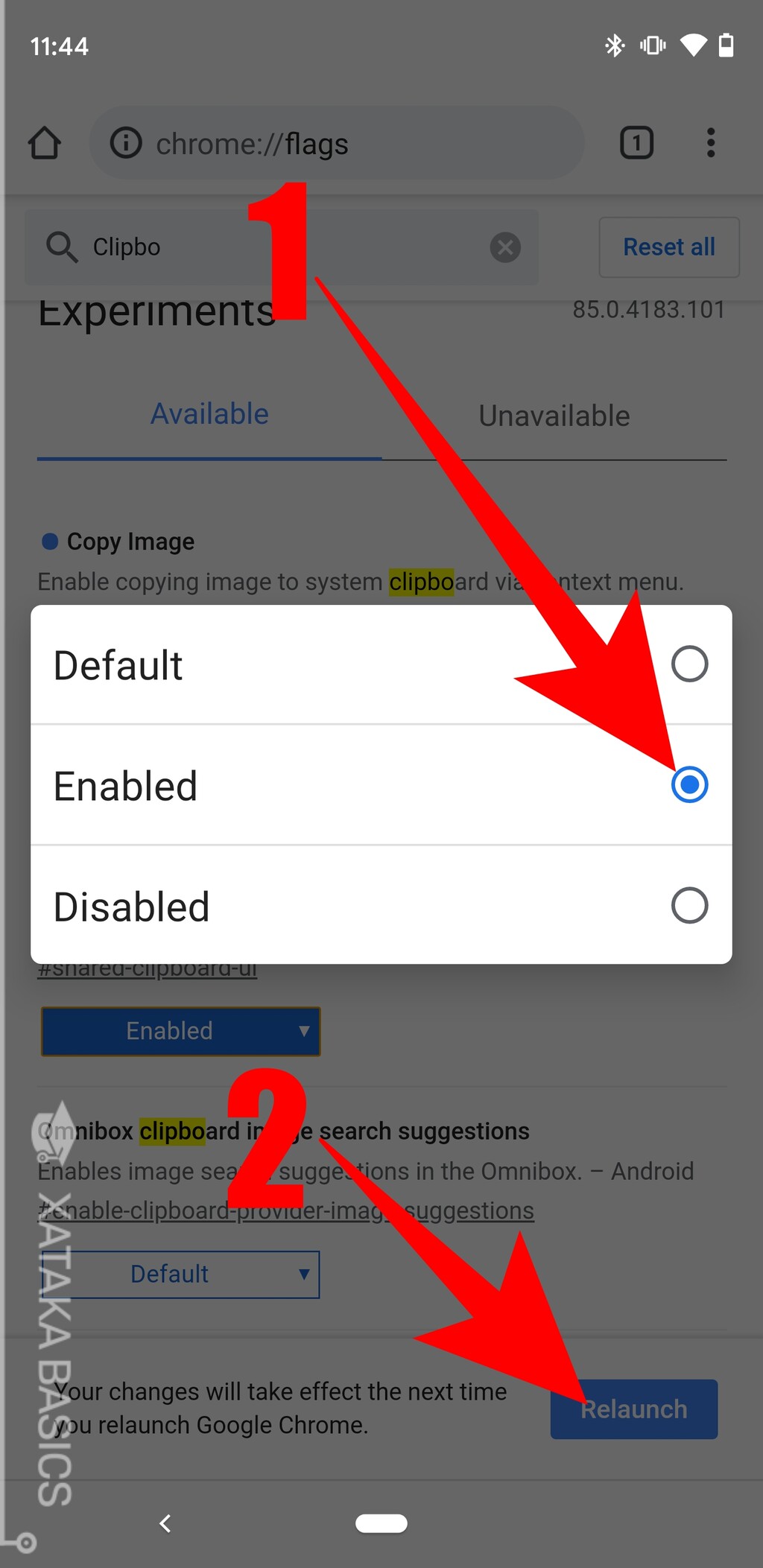
Task: Open the #enable-clipboard-provider-image-suggestions link
Action: click(x=286, y=1210)
